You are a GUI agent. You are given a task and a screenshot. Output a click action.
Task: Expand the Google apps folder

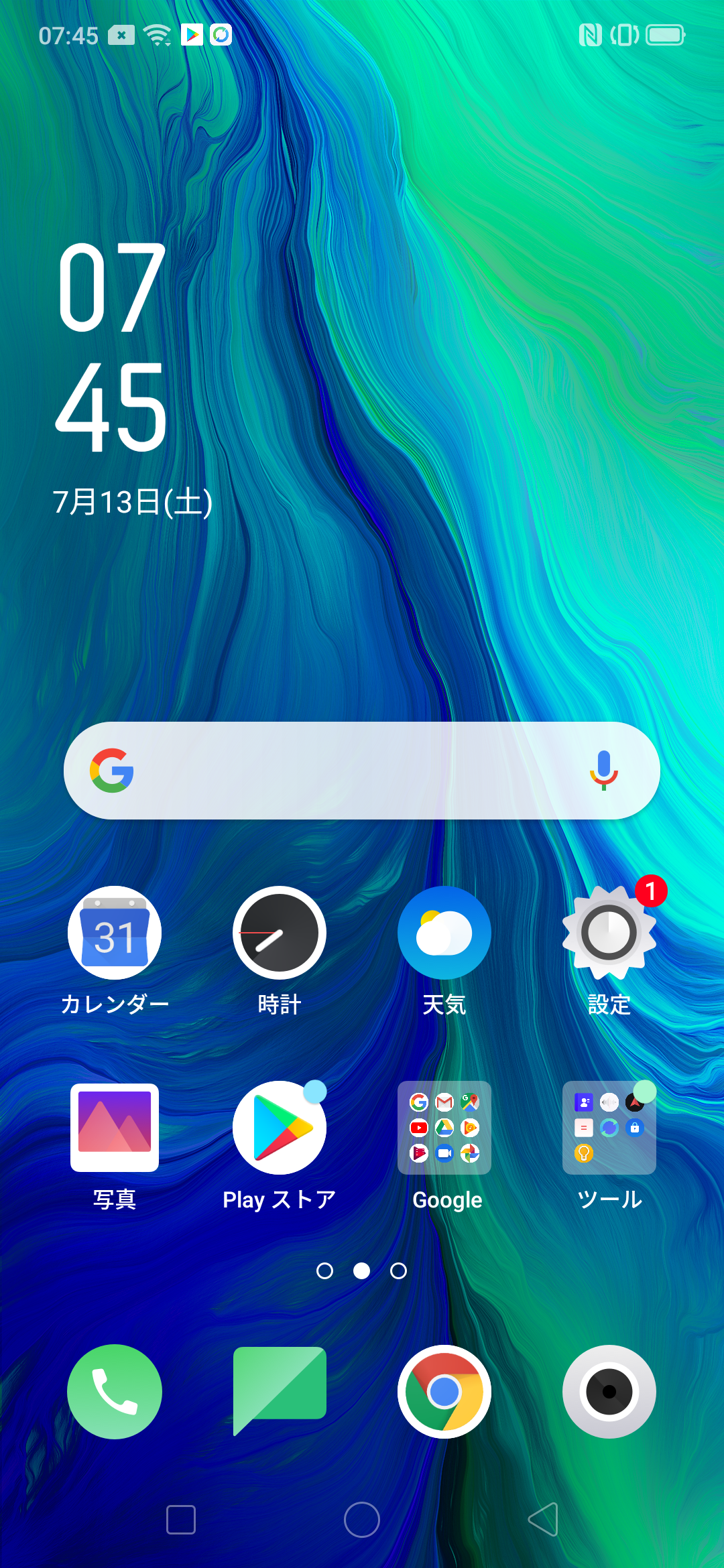coord(444,1127)
